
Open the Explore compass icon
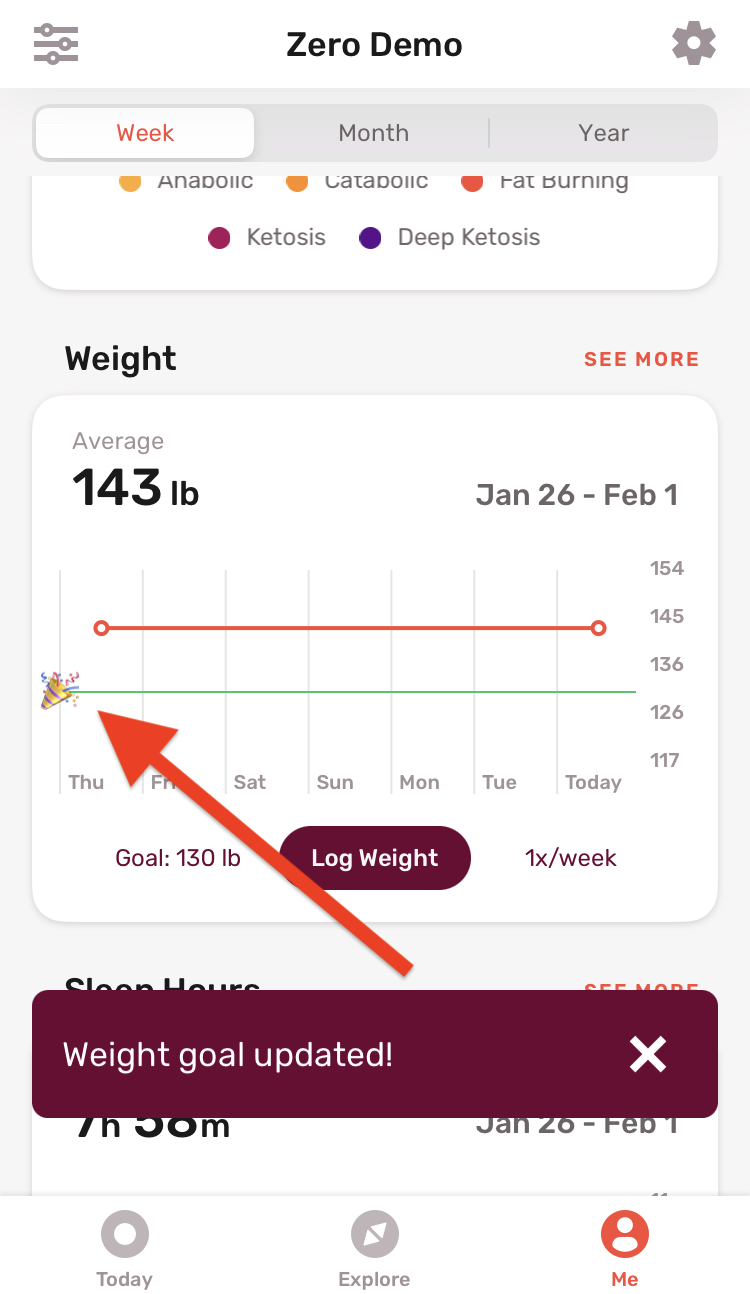click(x=374, y=1235)
